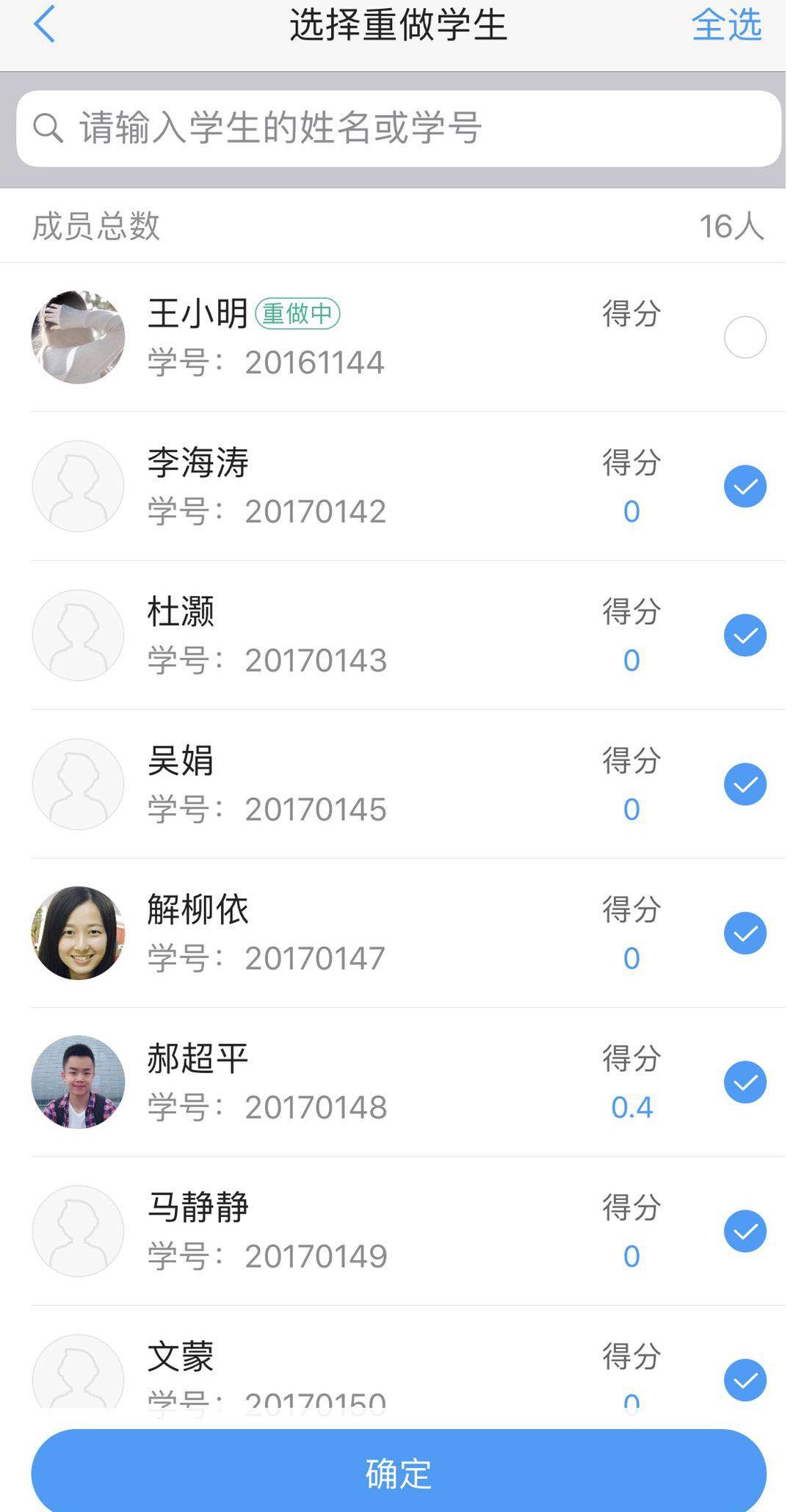The image size is (793, 1512).
Task: Tap 全选 to select all students
Action: point(726,26)
